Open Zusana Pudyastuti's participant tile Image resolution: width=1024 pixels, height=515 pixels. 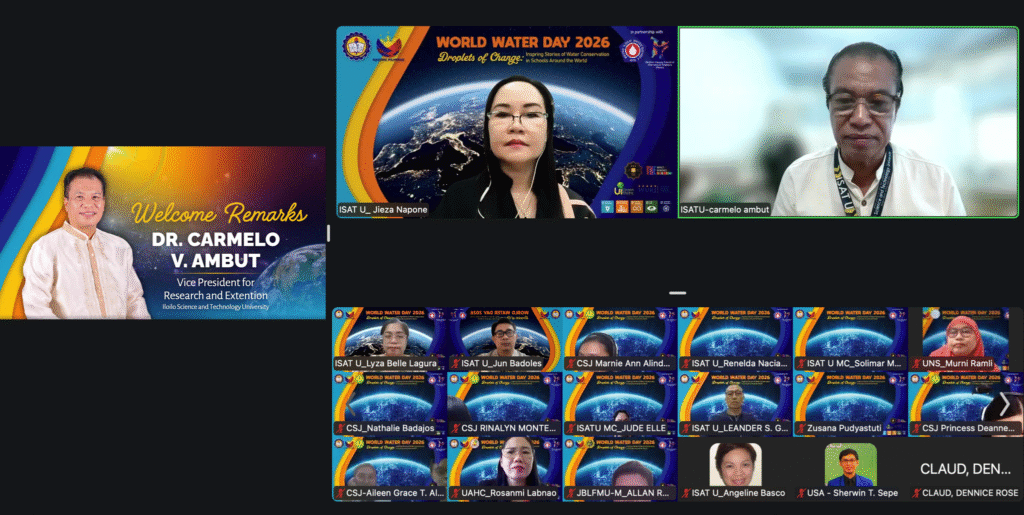click(x=850, y=403)
